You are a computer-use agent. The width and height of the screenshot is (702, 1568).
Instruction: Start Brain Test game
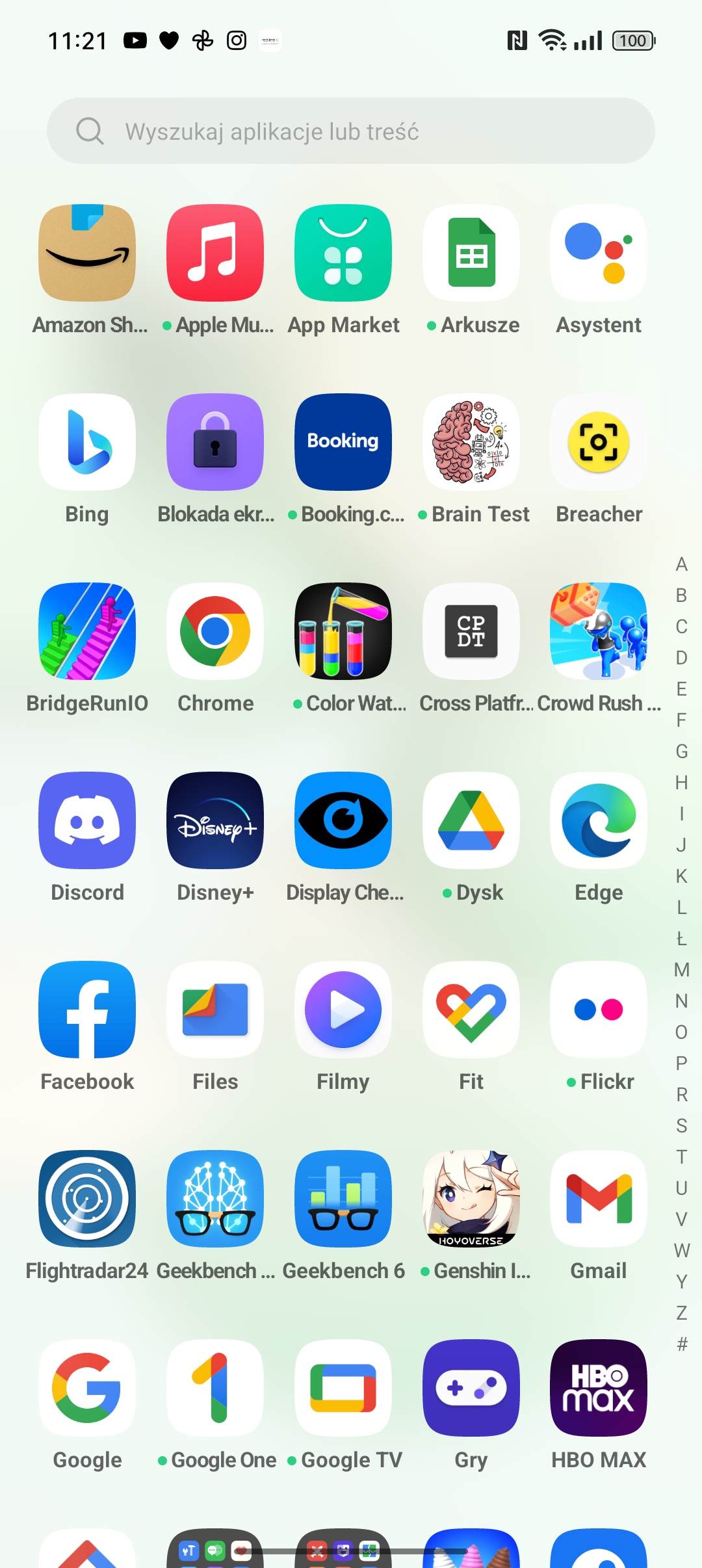[471, 442]
